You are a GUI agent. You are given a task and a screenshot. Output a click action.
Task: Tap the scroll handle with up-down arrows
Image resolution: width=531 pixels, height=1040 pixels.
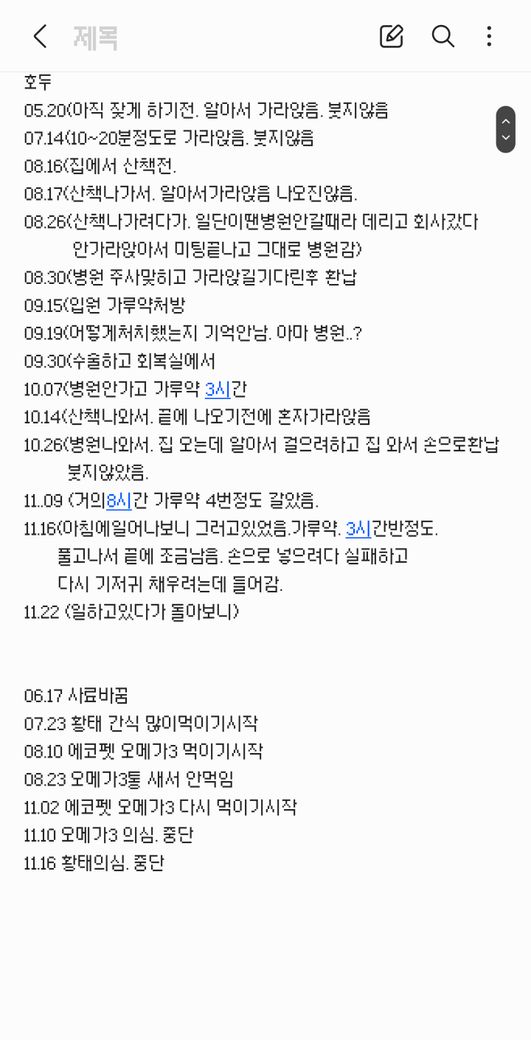[x=505, y=129]
